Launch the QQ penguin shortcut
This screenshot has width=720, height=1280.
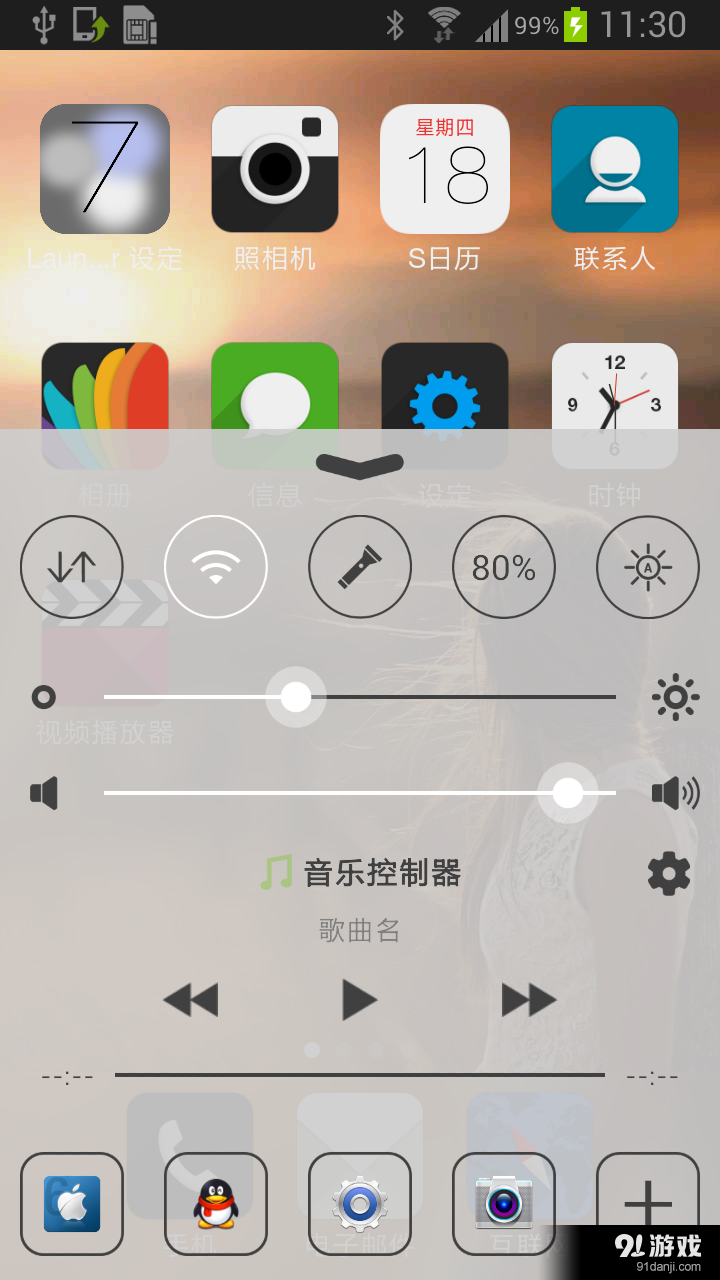[216, 1204]
